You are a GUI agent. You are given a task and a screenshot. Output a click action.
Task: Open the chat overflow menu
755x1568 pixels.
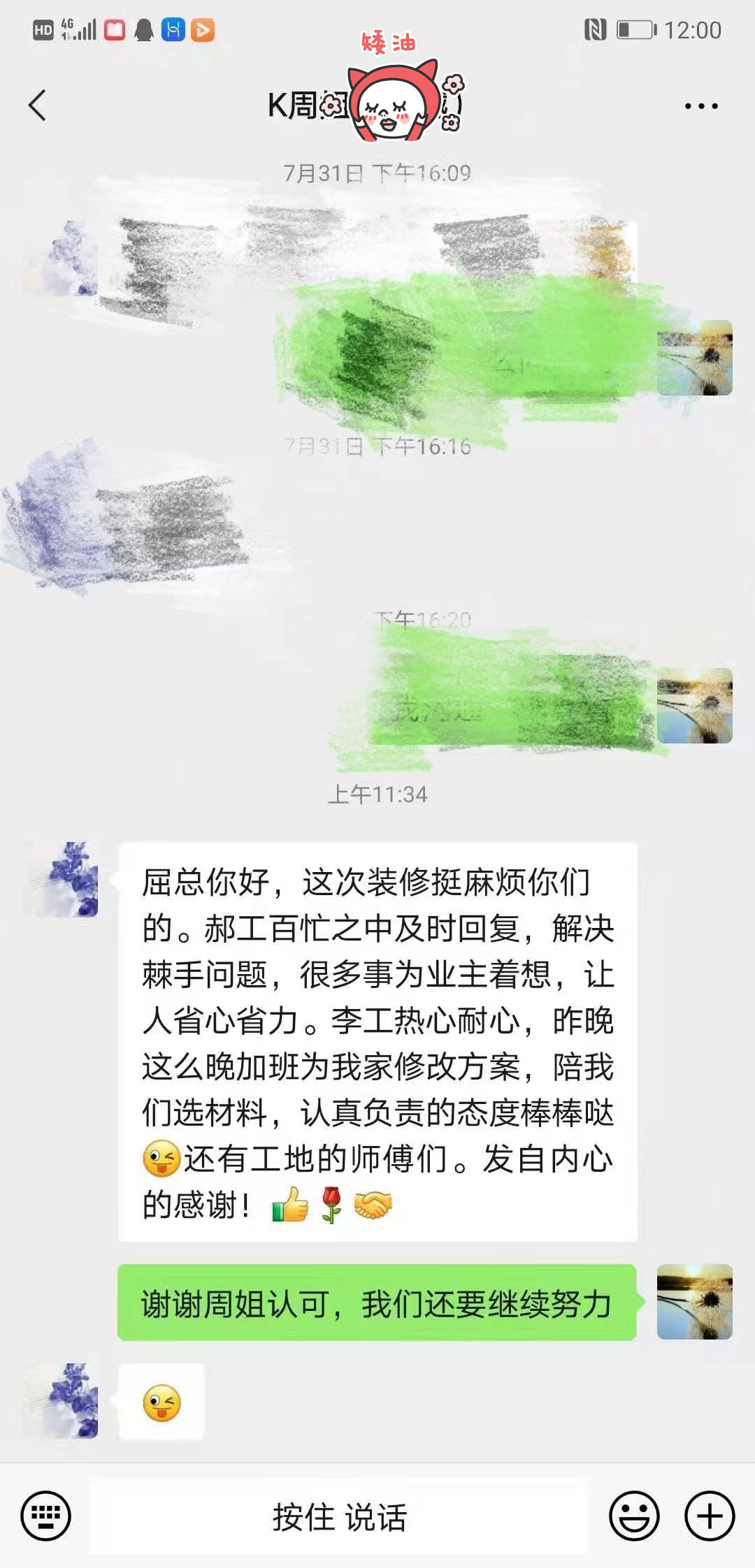[x=700, y=106]
